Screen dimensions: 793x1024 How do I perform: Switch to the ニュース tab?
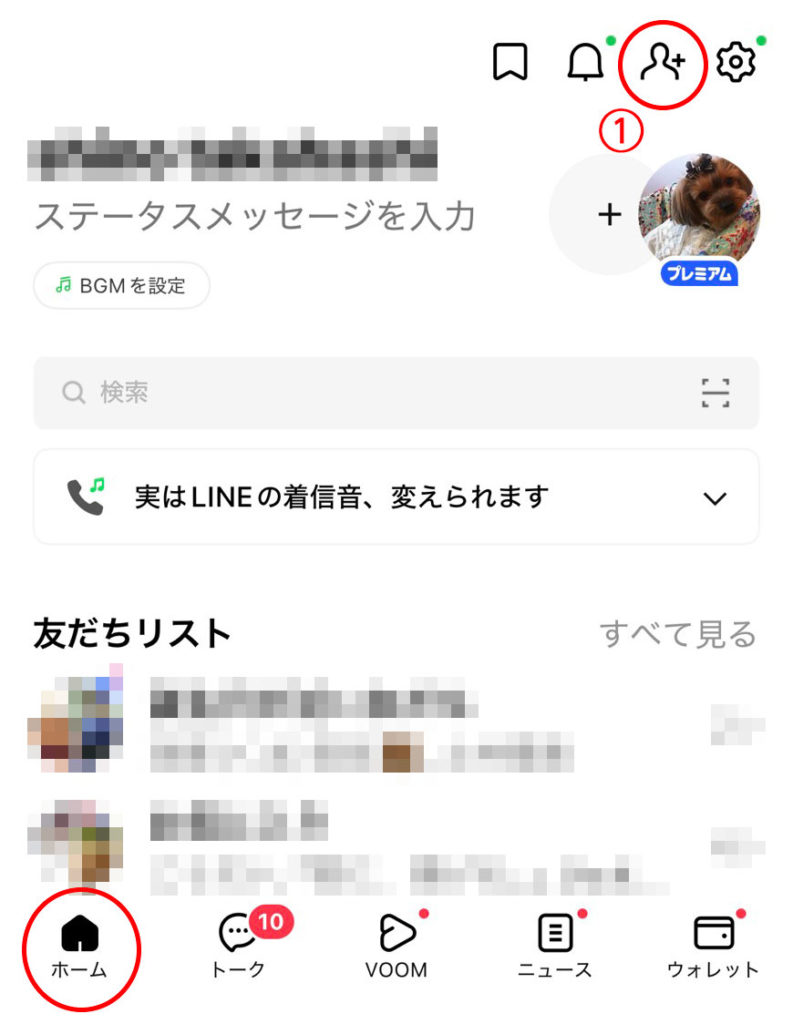pyautogui.click(x=555, y=946)
